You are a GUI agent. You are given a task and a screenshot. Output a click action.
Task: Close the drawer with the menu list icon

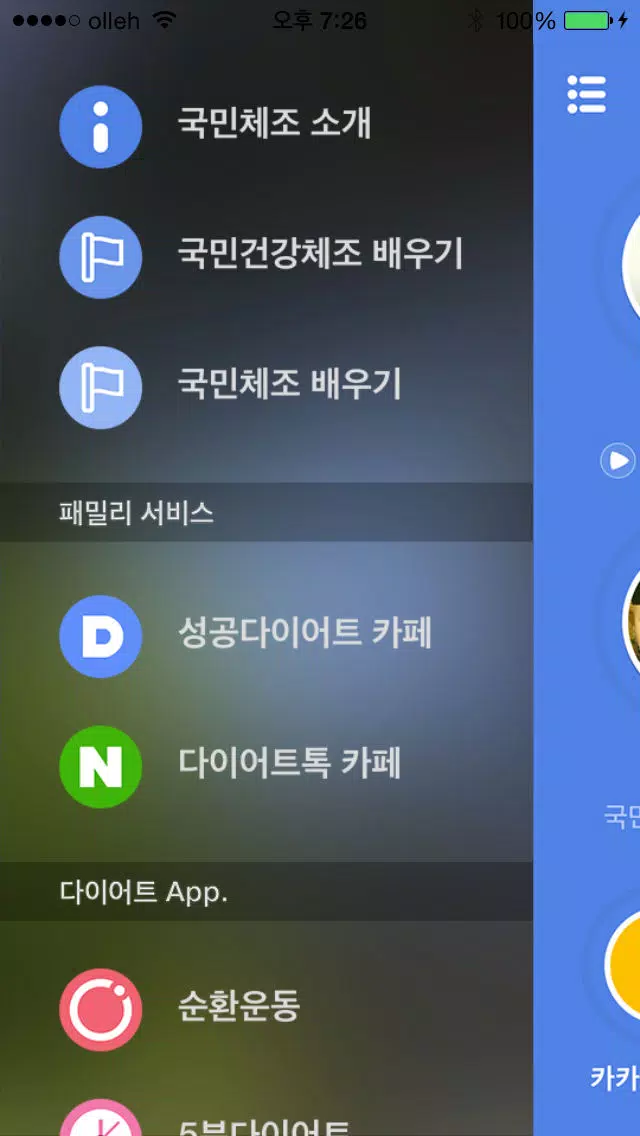point(587,94)
